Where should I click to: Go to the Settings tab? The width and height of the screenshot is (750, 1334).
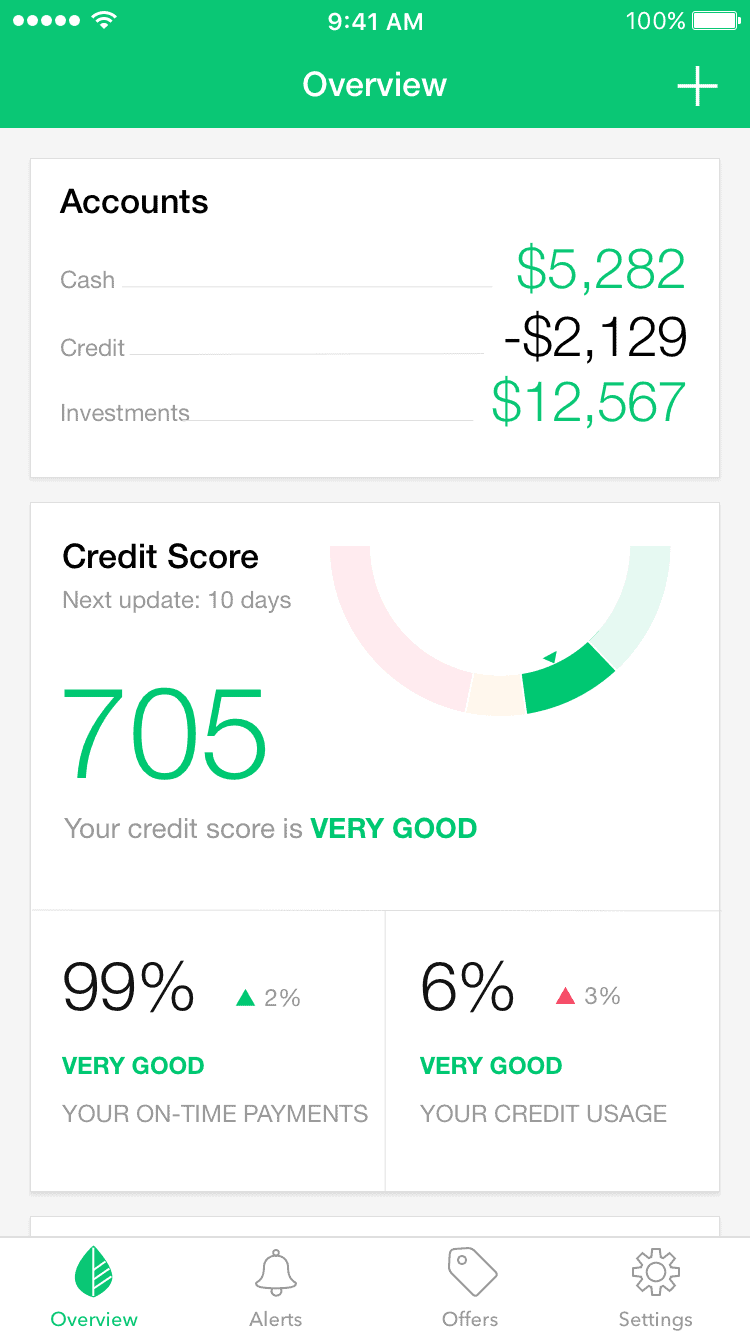coord(655,1287)
